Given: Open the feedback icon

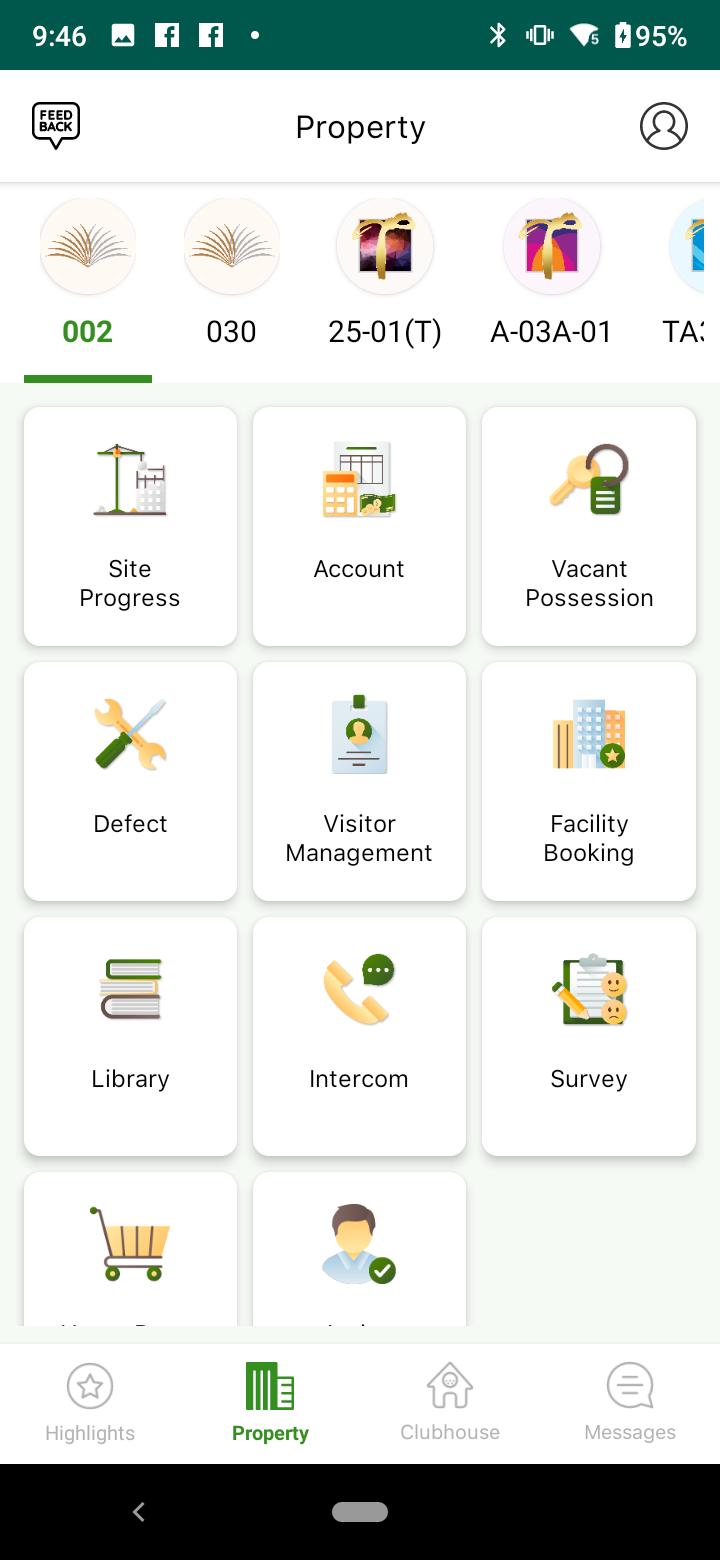Looking at the screenshot, I should [56, 127].
